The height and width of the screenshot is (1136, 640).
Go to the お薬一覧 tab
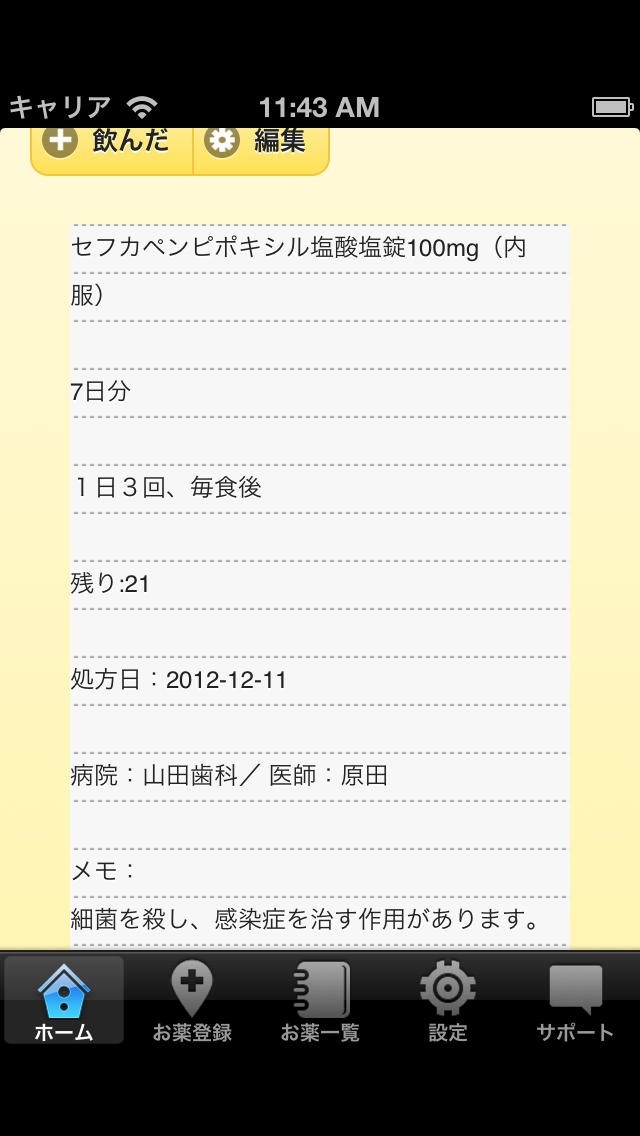[x=320, y=1002]
